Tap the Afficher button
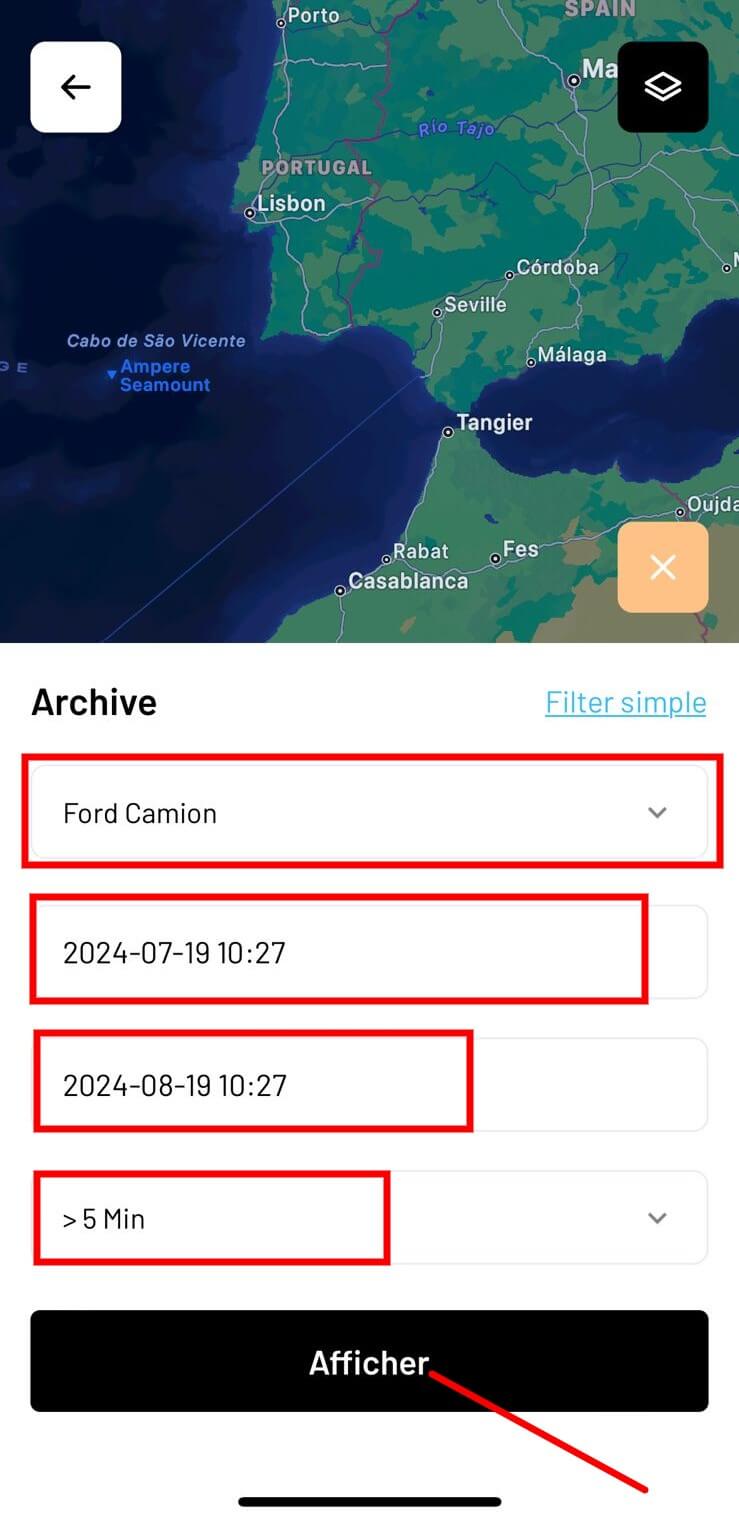Screen dimensions: 739x1522 point(369,1361)
